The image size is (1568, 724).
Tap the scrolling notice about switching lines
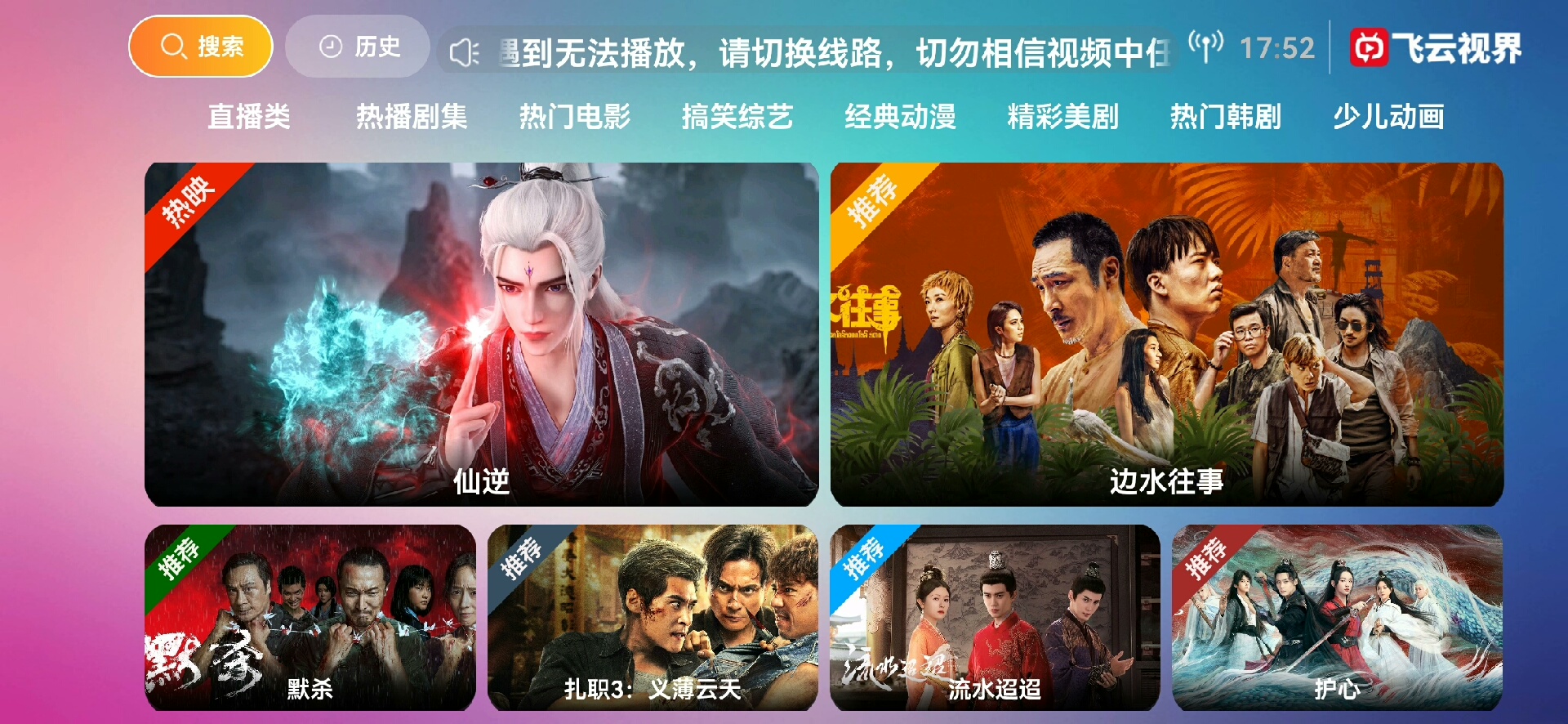click(817, 53)
